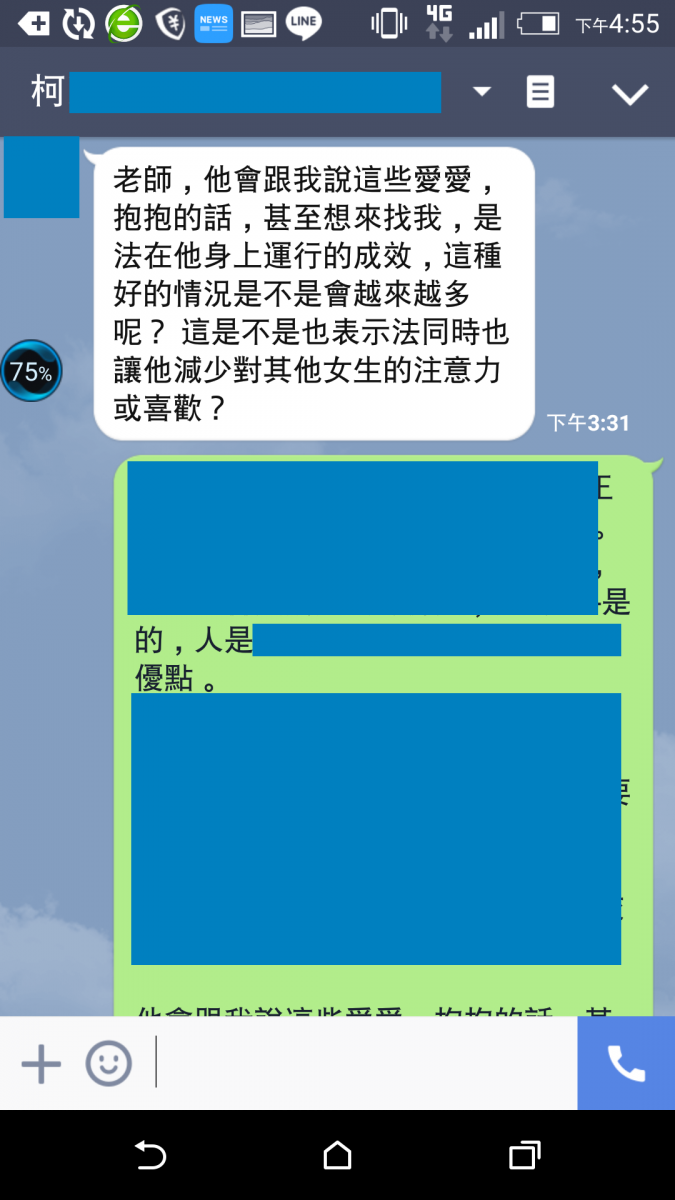The height and width of the screenshot is (1200, 675).
Task: Go back with system back button
Action: 150,1156
